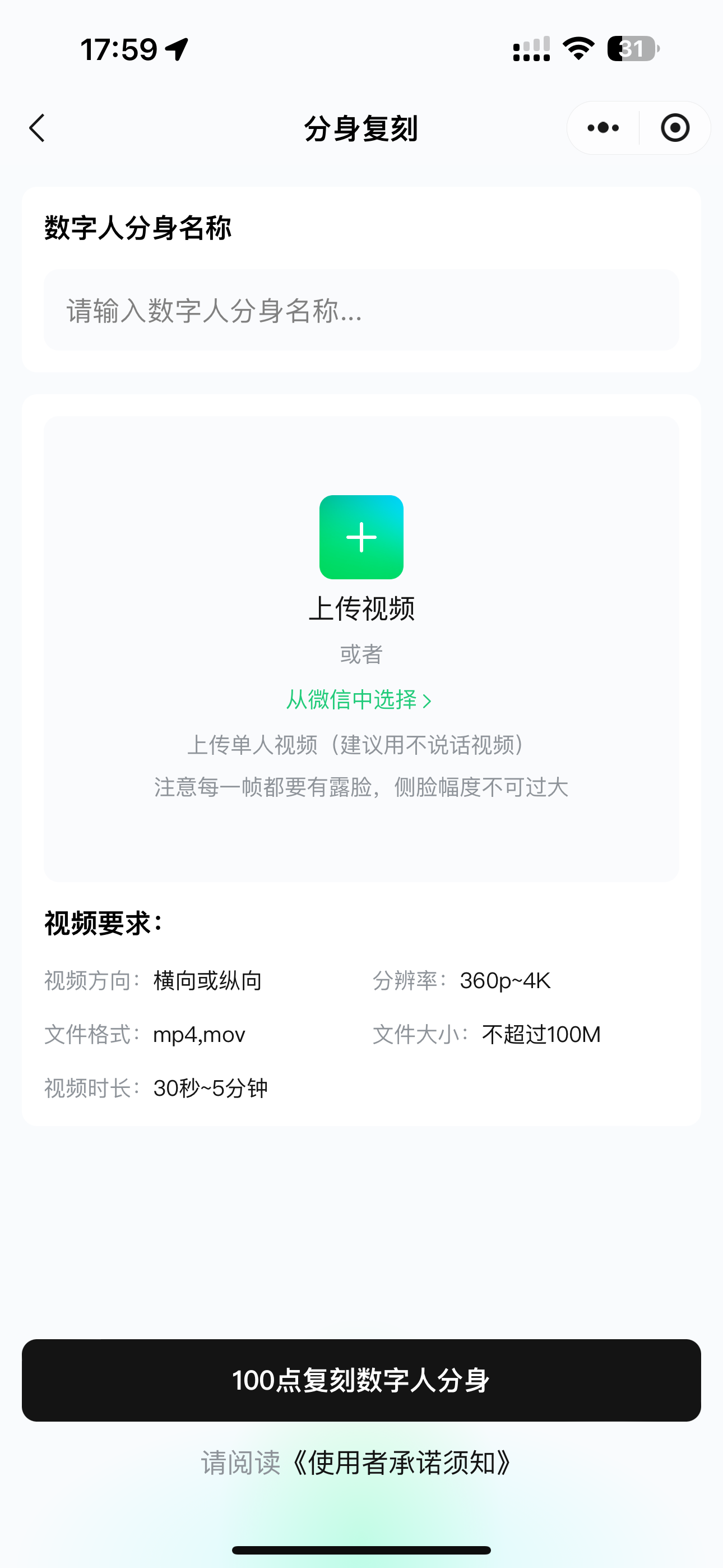723x1568 pixels.
Task: Open the mini program overflow menu
Action: click(x=603, y=128)
